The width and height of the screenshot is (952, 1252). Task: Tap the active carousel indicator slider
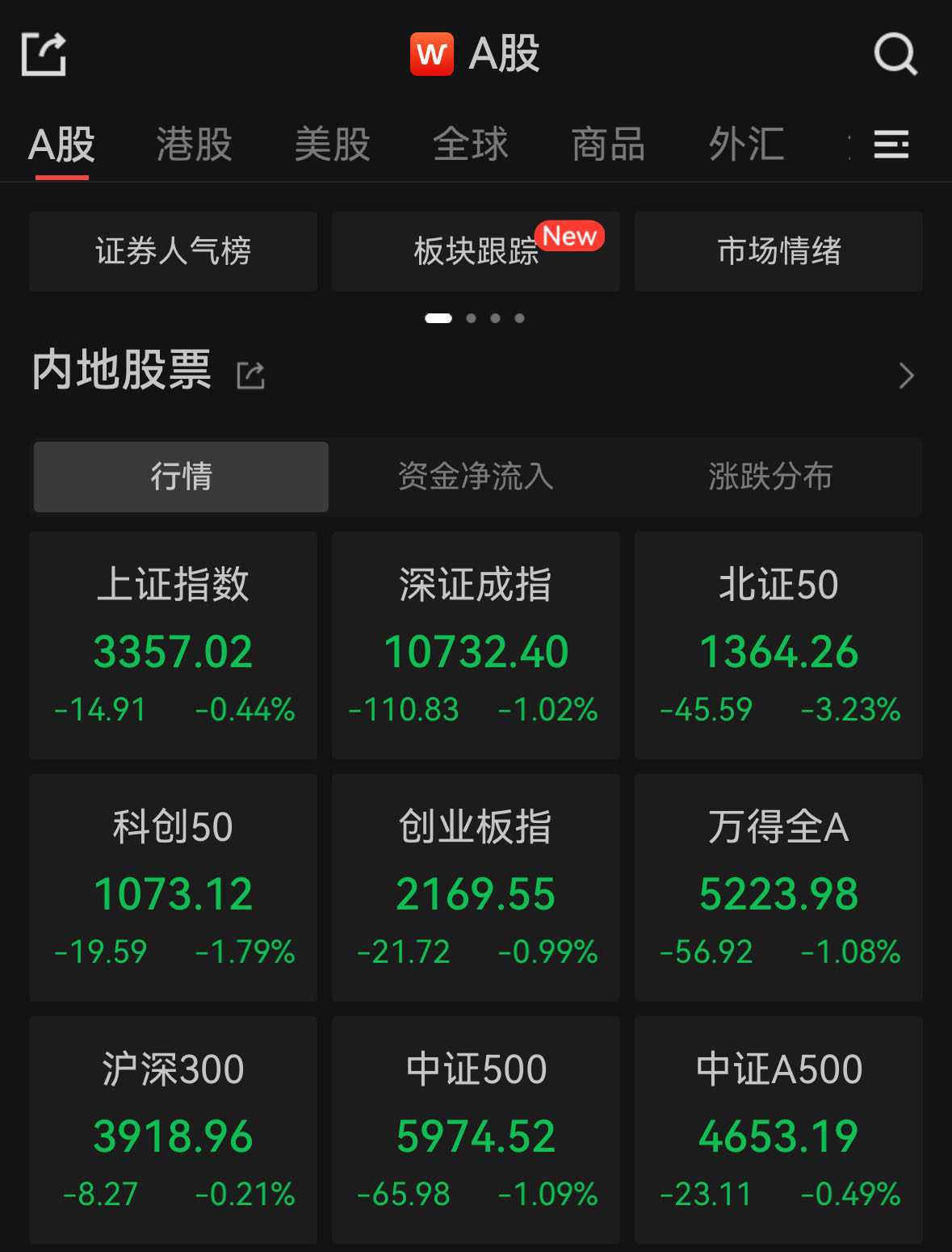coord(440,317)
